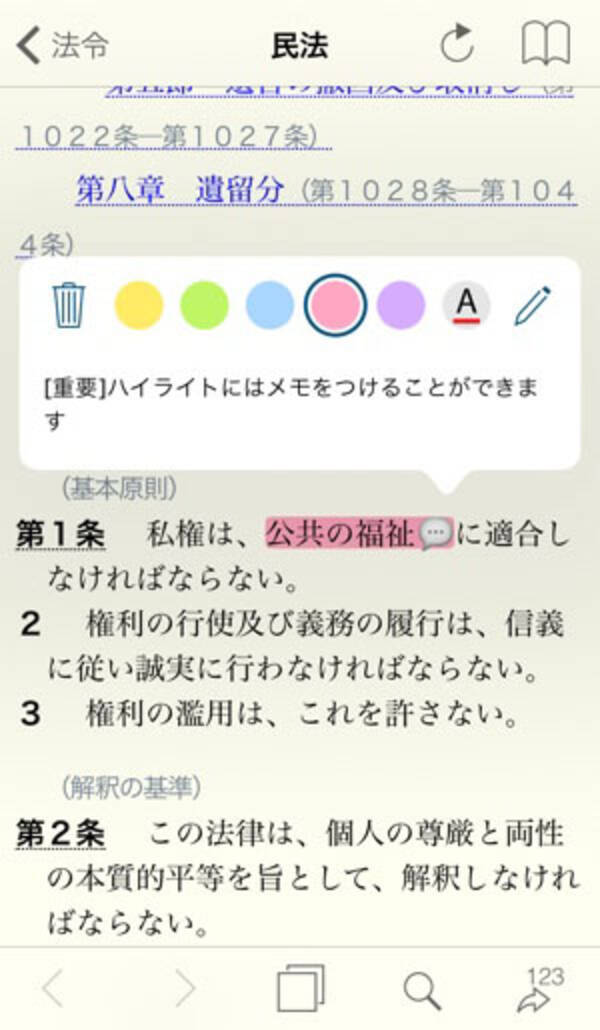The width and height of the screenshot is (600, 1030).
Task: Select the green highlight color
Action: [204, 305]
